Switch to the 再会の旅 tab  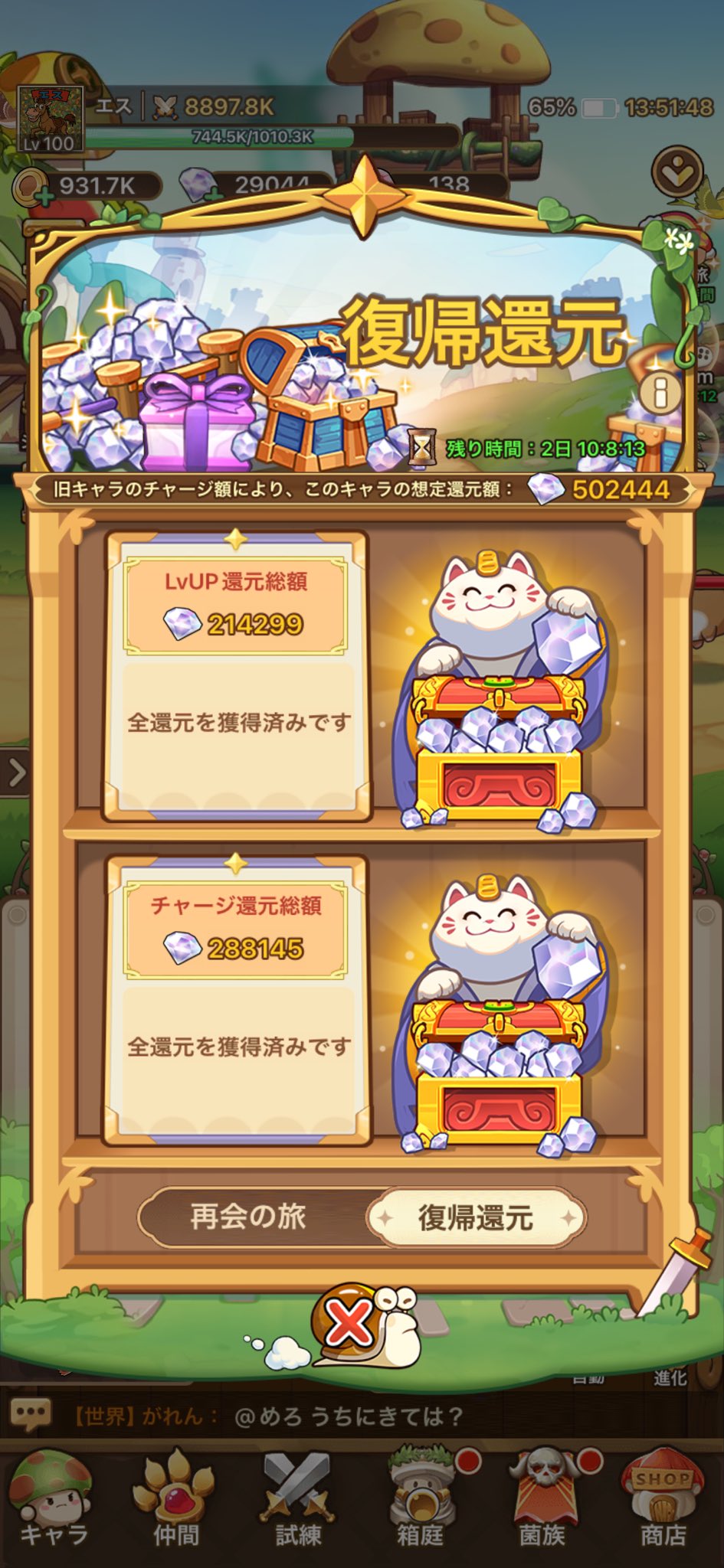coord(248,1217)
